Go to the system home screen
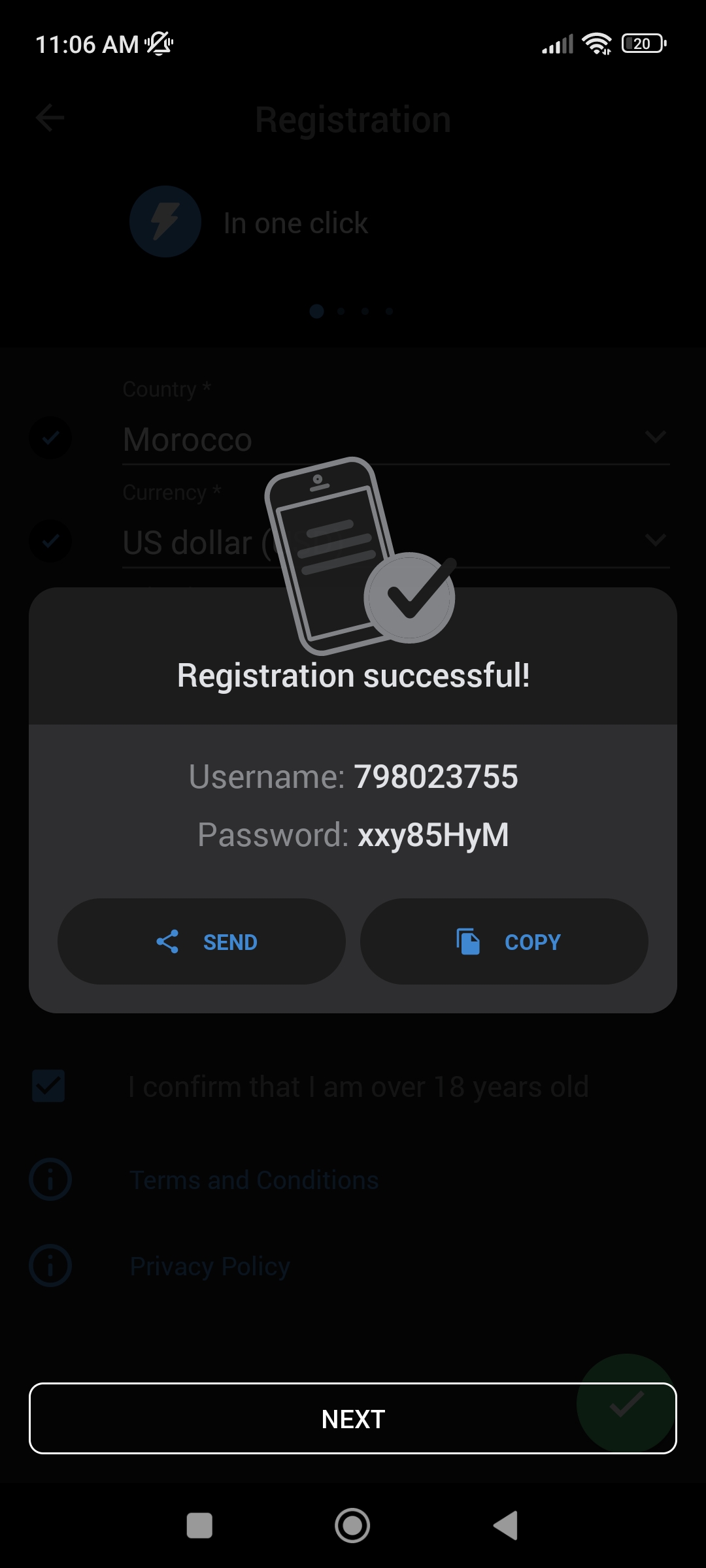The width and height of the screenshot is (706, 1568). click(x=352, y=1526)
